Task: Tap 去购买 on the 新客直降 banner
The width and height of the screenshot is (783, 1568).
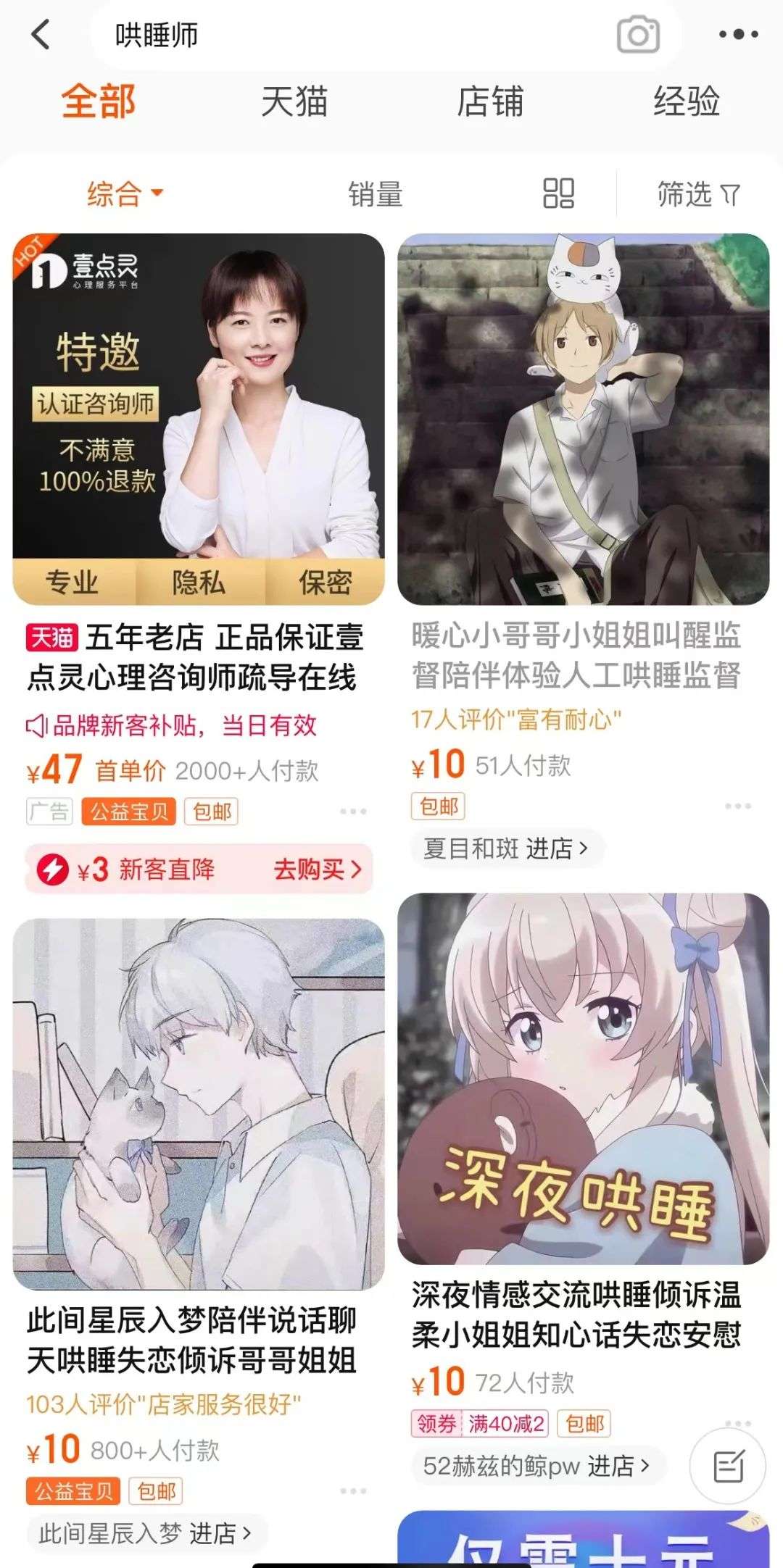Action: coord(317,869)
